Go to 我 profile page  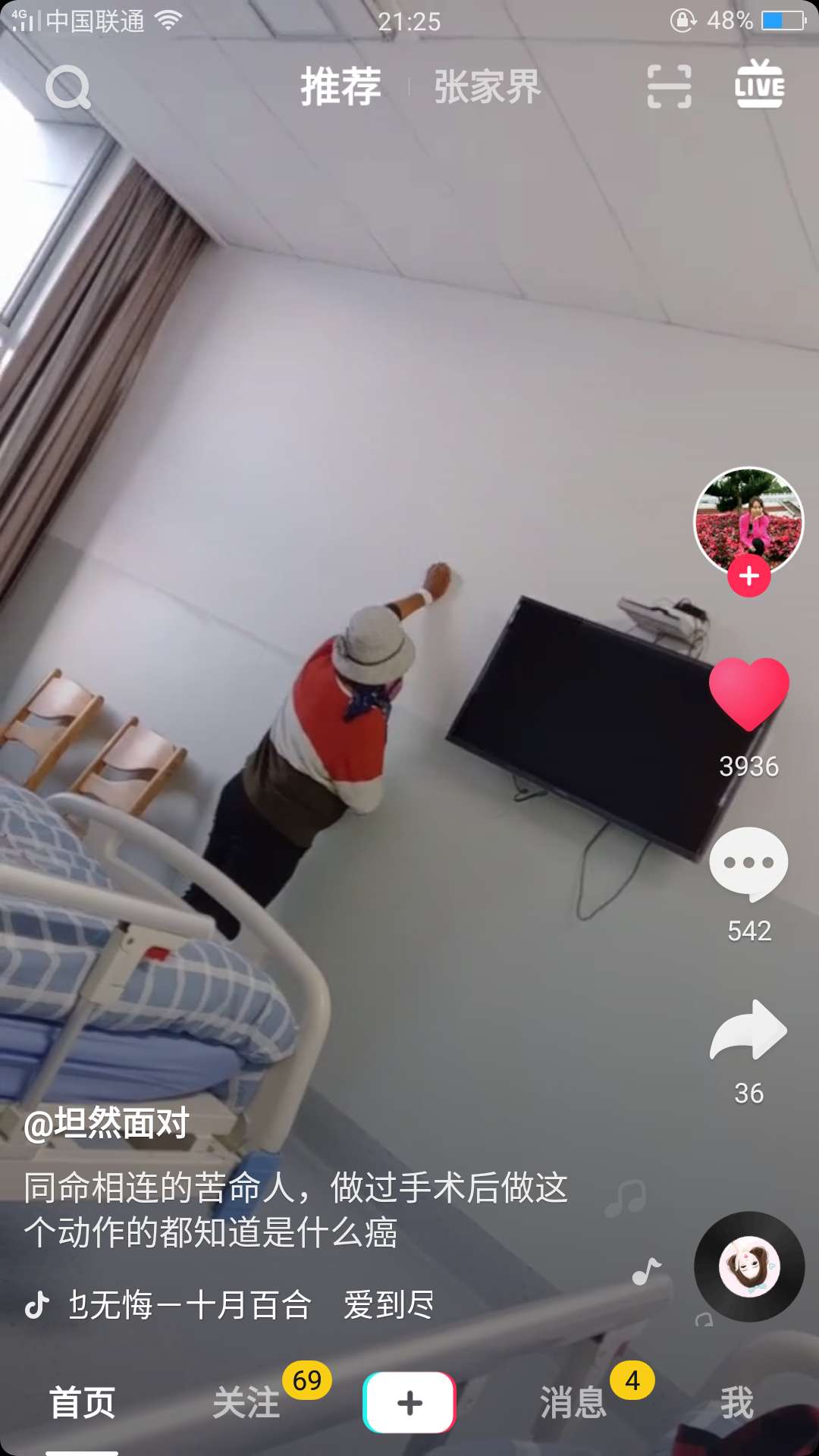(x=739, y=1401)
